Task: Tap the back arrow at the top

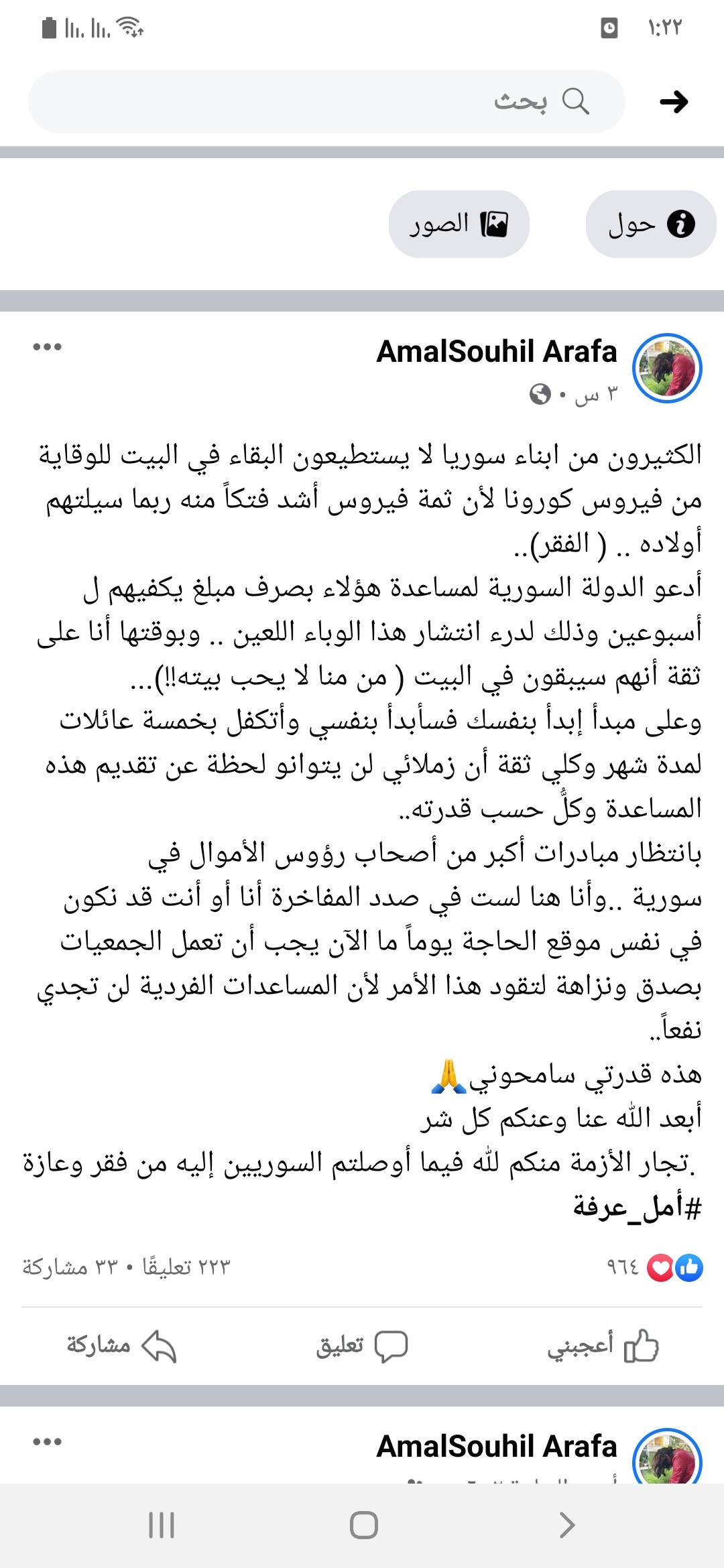Action: point(674,102)
